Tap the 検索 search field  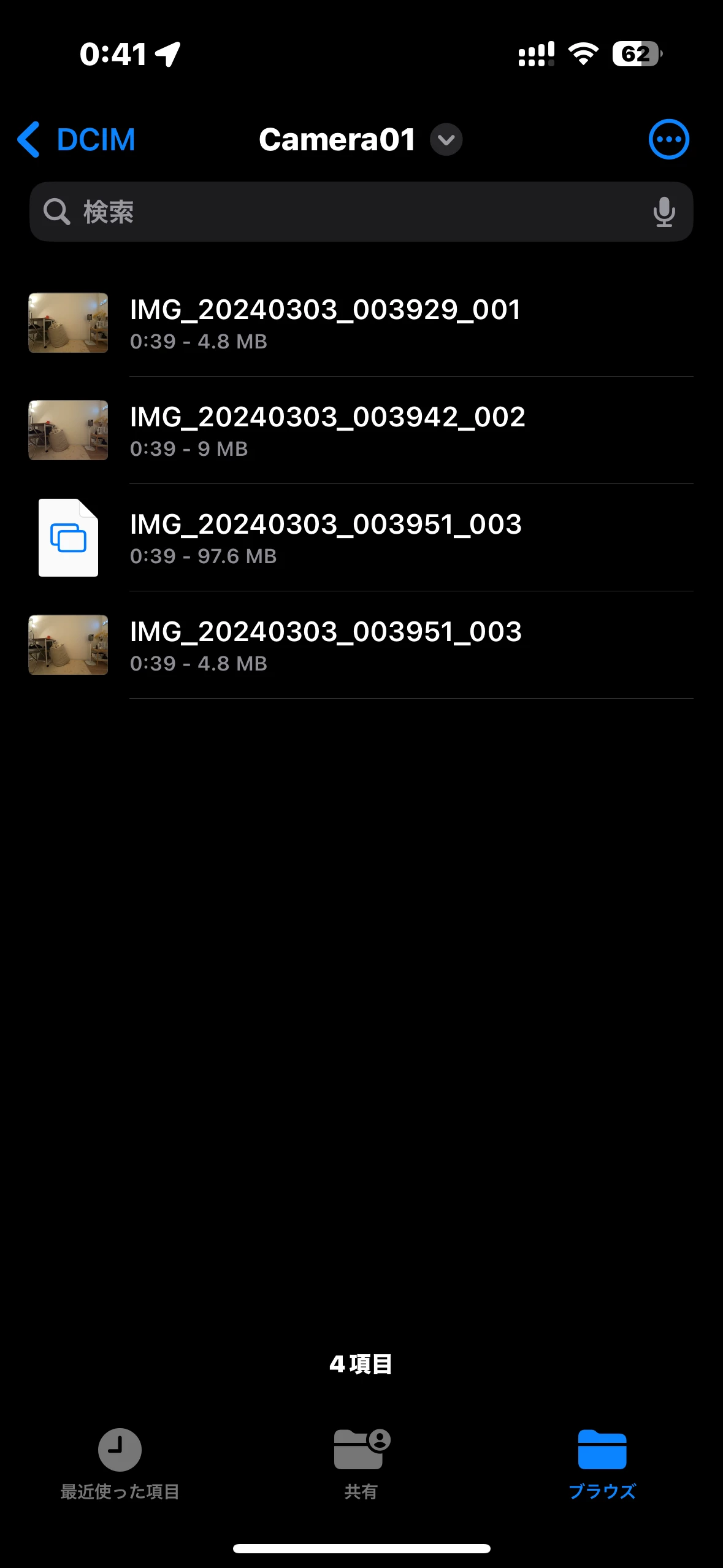pos(343,212)
